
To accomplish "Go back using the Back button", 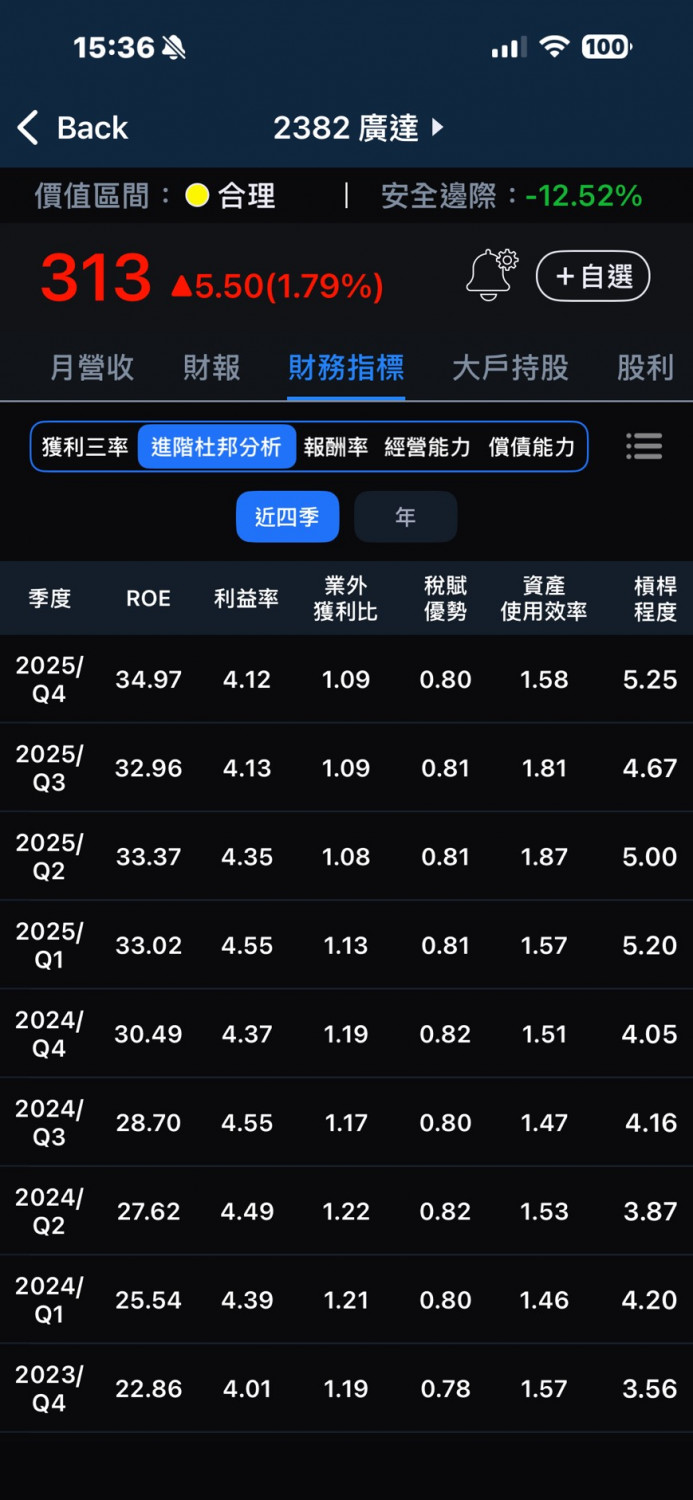I will (73, 128).
